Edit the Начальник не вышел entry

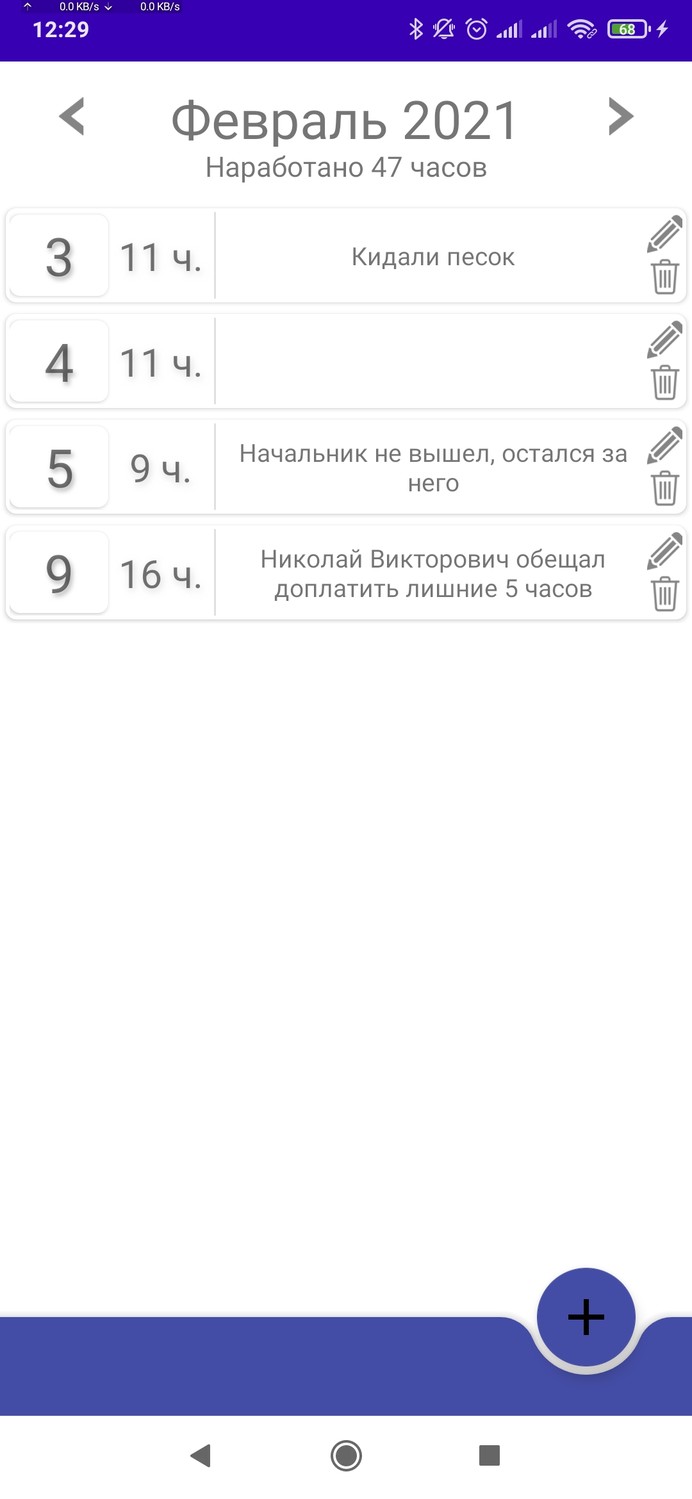tap(665, 447)
